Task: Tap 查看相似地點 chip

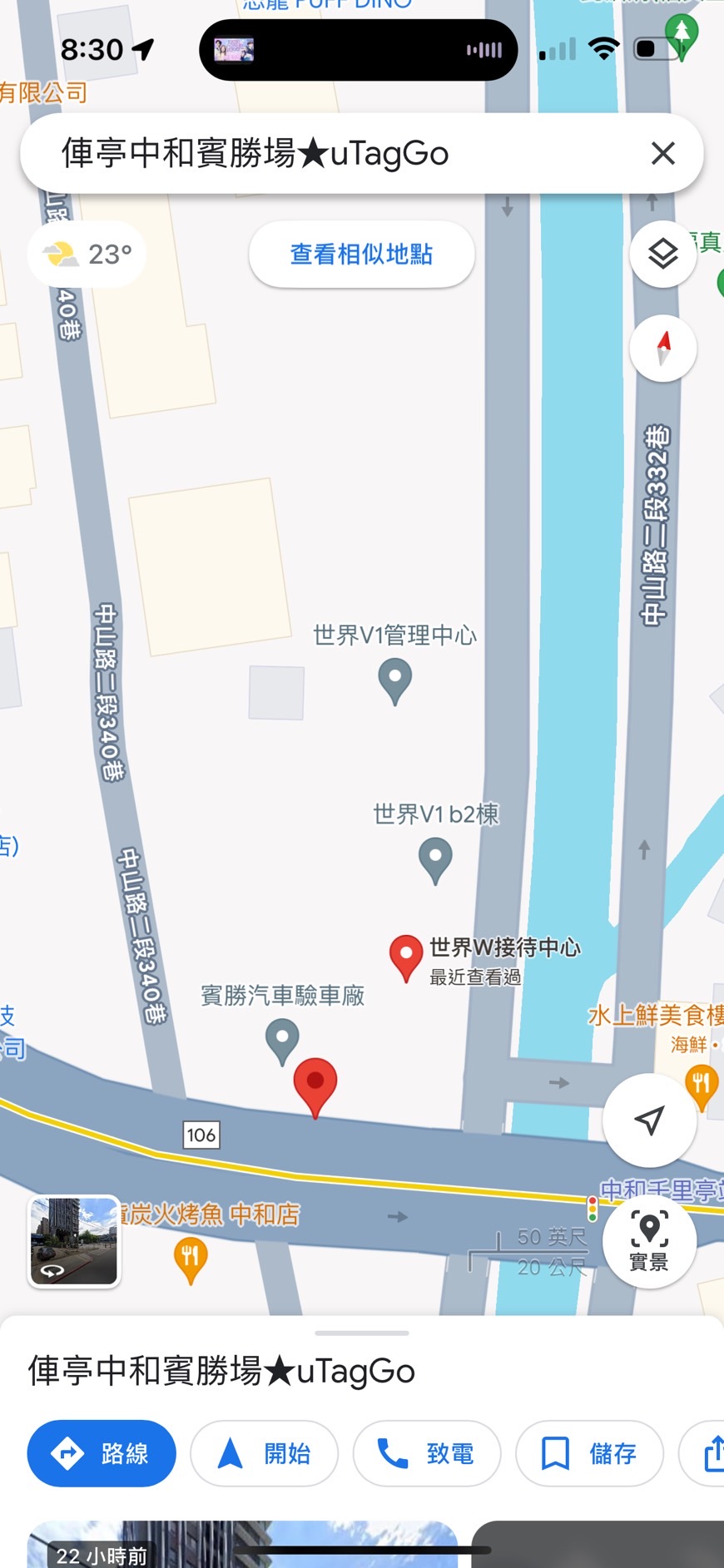Action: click(x=361, y=254)
